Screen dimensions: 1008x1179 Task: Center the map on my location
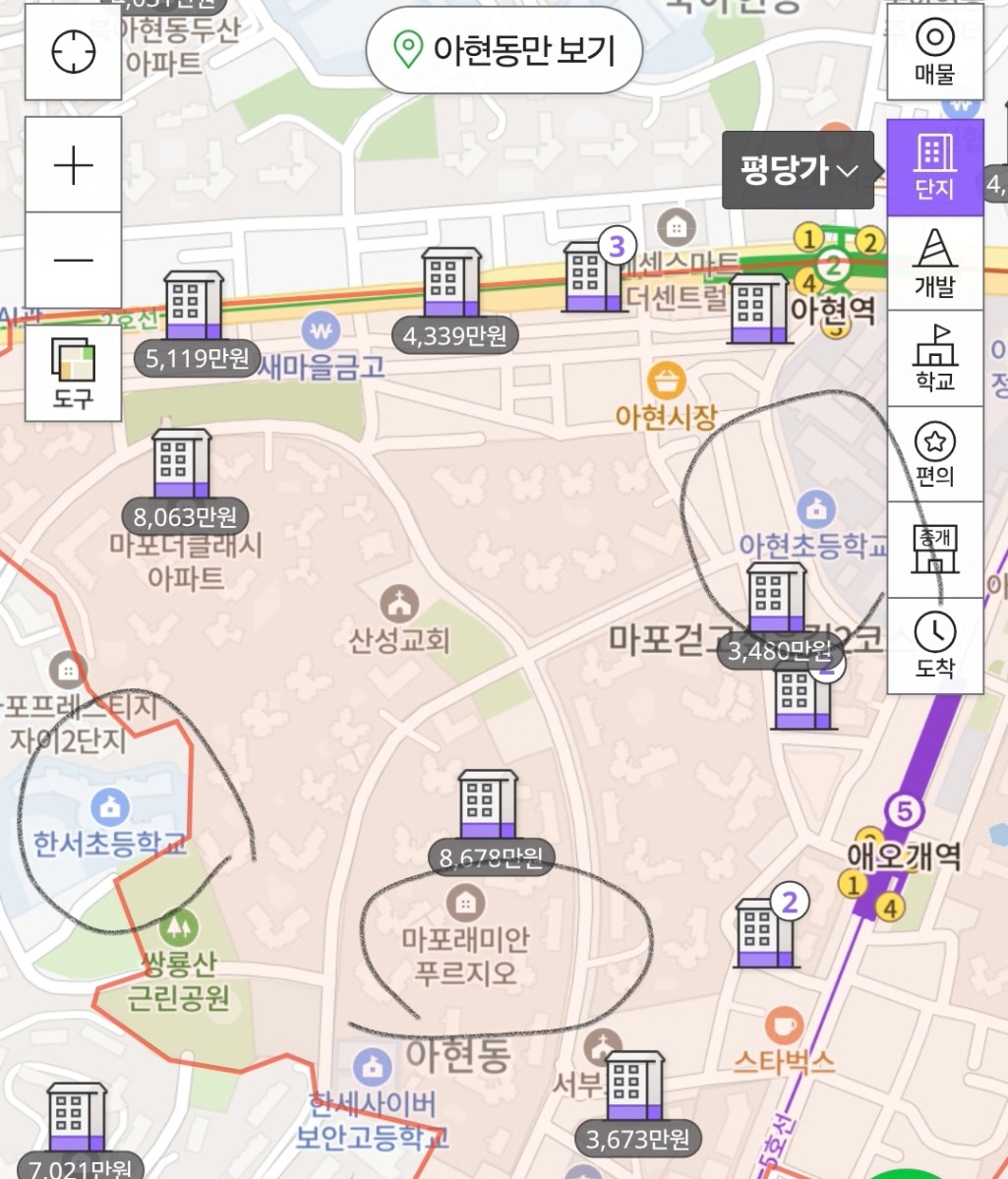tap(73, 51)
